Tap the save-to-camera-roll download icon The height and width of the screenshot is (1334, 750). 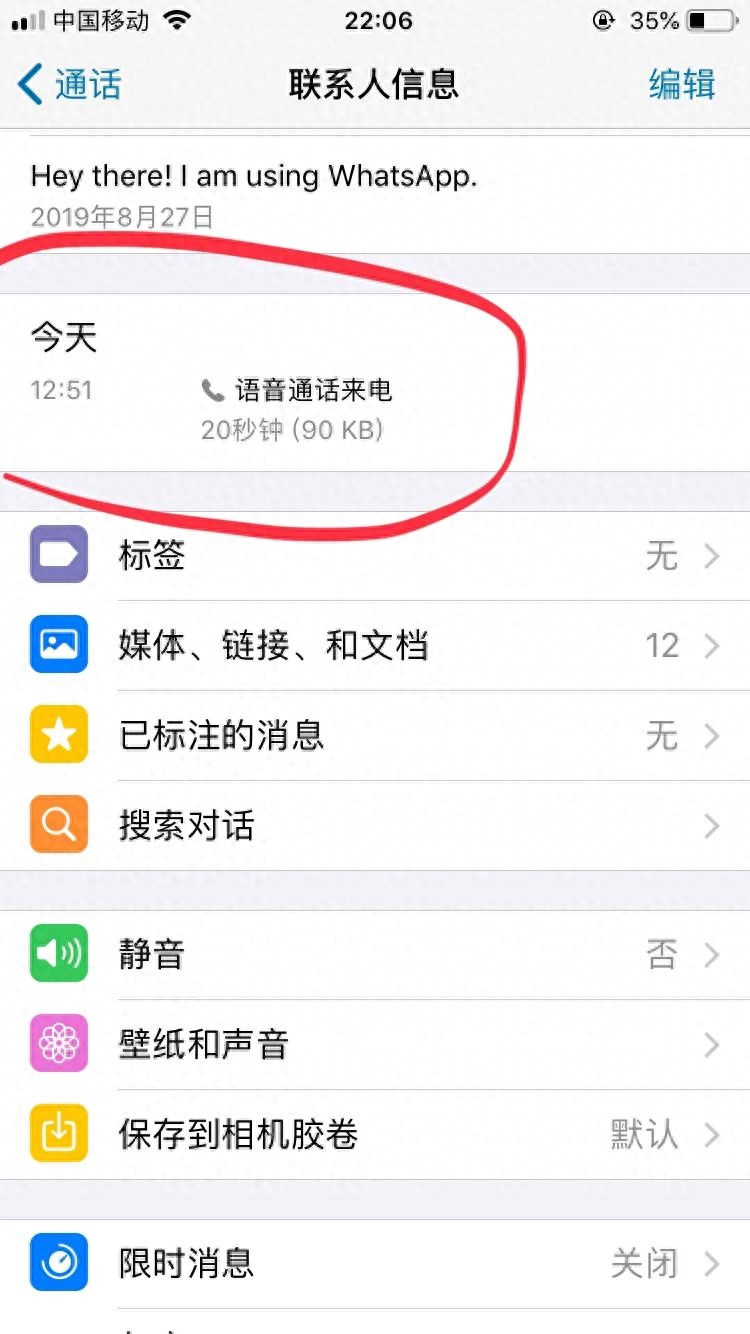click(x=57, y=1133)
